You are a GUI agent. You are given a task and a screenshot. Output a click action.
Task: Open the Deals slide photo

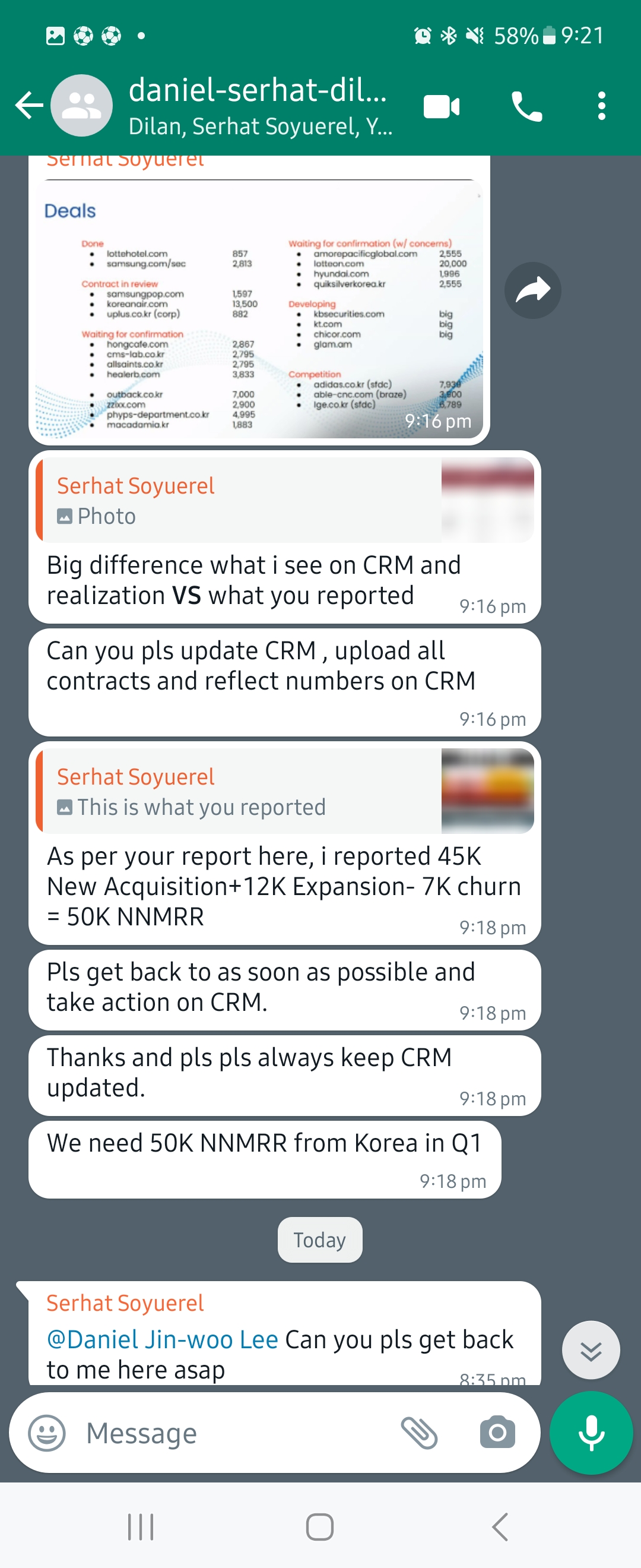[258, 310]
